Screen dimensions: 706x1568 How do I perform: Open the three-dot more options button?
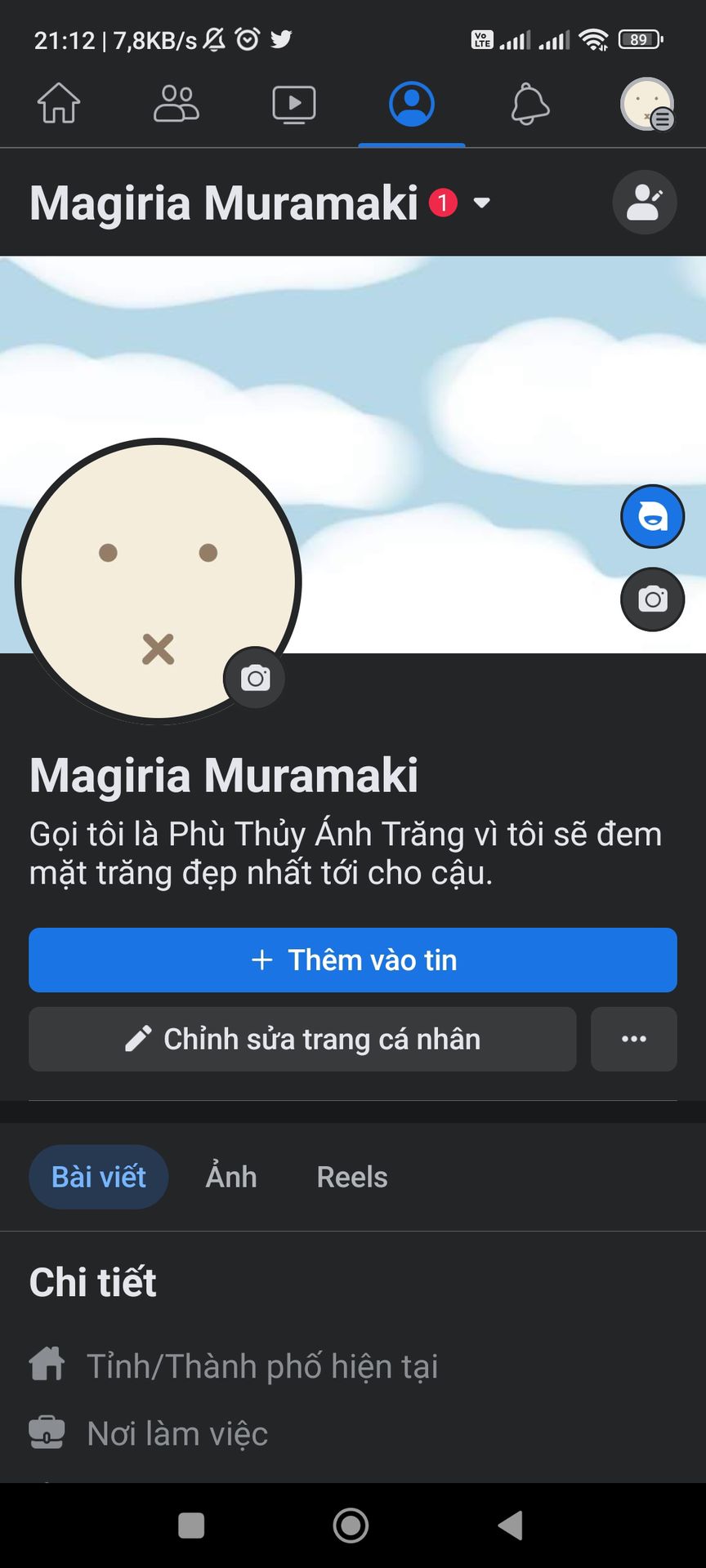point(634,1039)
